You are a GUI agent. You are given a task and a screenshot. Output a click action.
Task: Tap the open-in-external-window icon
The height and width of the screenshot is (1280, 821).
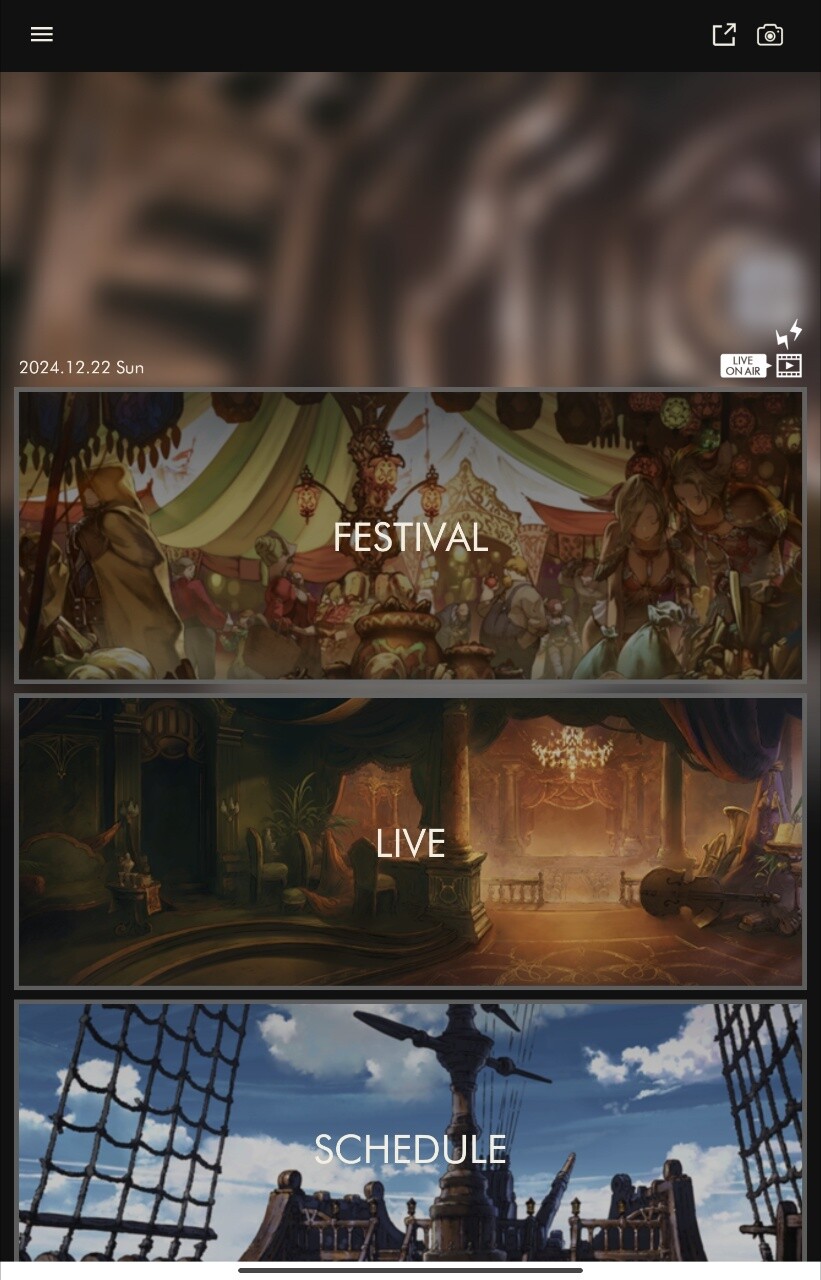(x=724, y=35)
